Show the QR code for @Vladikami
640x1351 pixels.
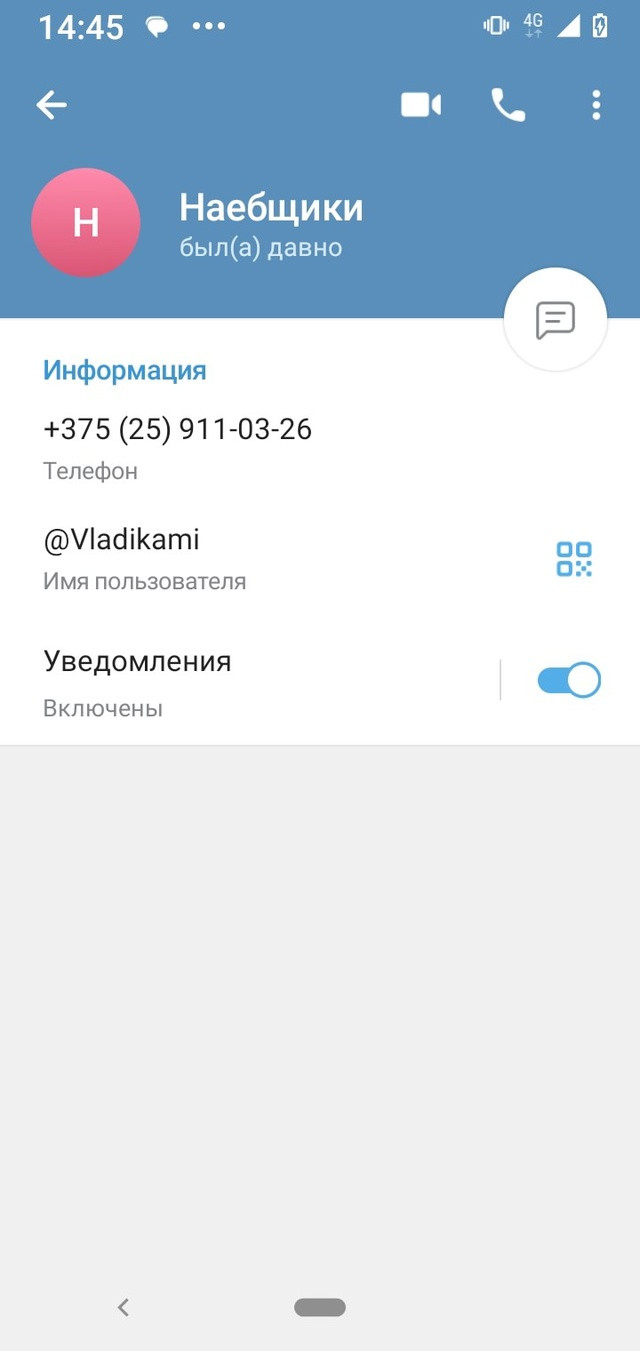click(574, 559)
